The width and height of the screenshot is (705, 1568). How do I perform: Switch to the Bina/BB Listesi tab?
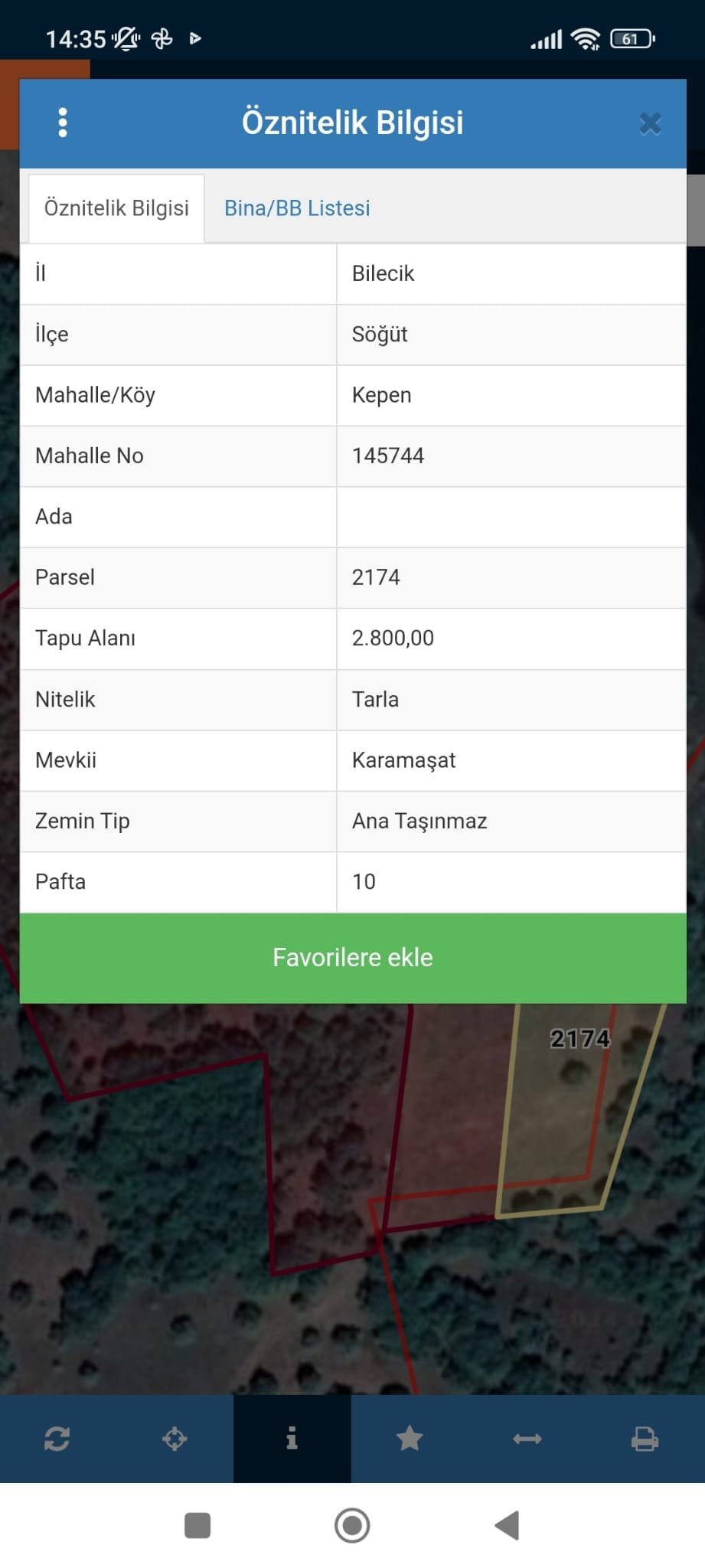(x=297, y=208)
